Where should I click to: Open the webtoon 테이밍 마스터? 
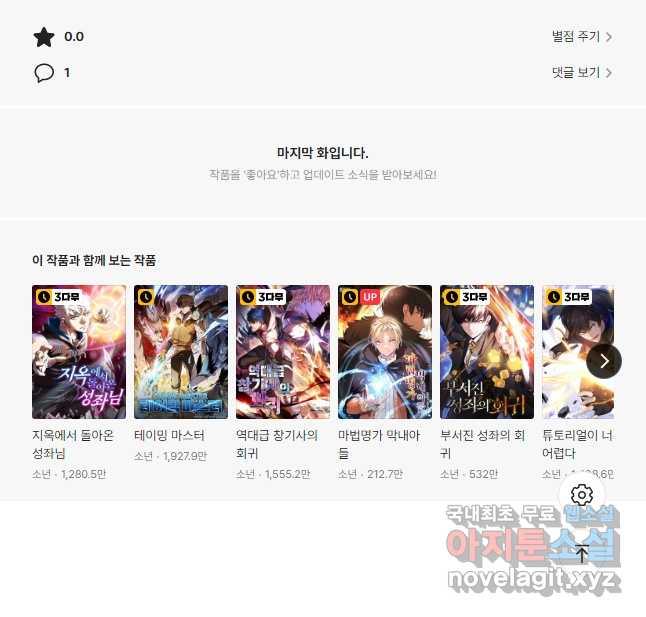click(x=181, y=352)
